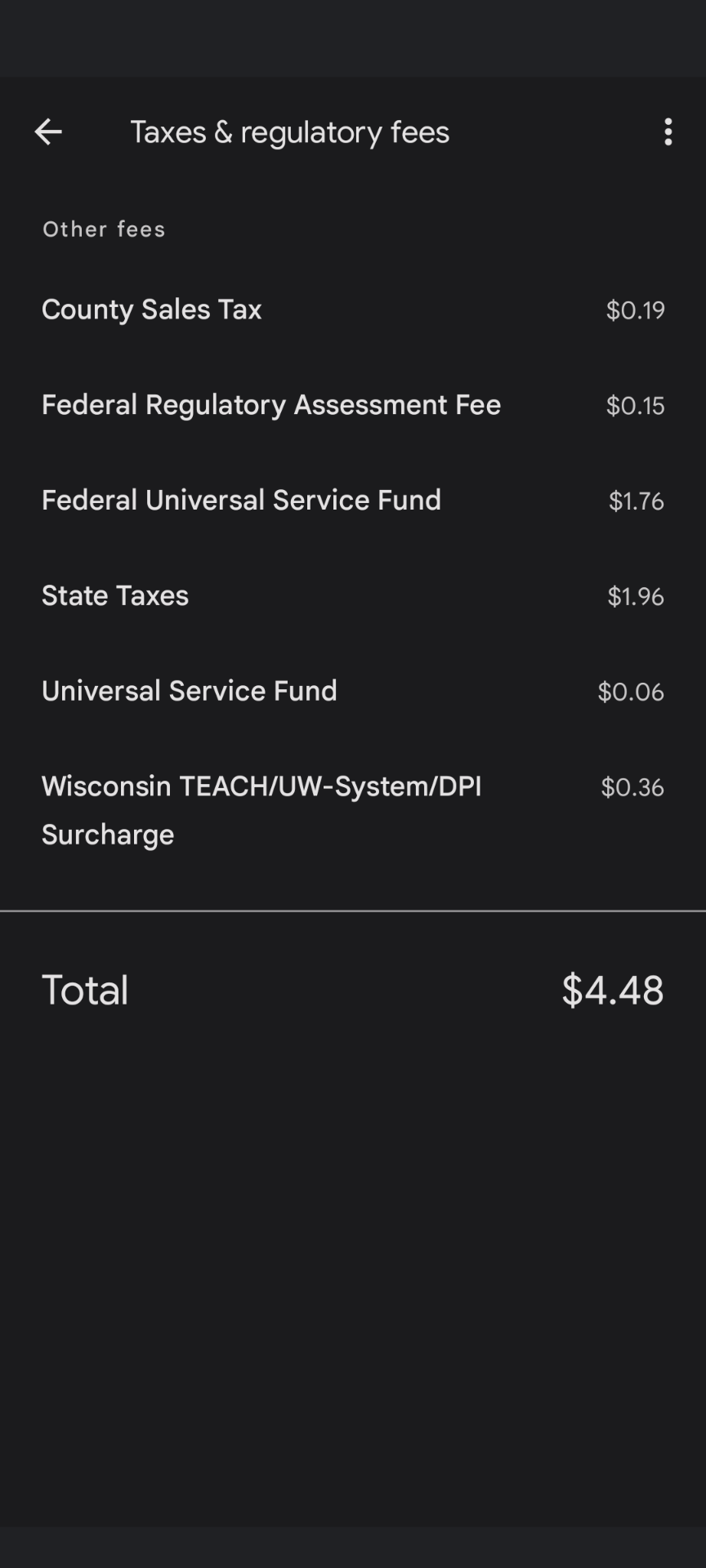This screenshot has width=706, height=1568.
Task: Tap the $4.48 total amount
Action: (x=611, y=990)
